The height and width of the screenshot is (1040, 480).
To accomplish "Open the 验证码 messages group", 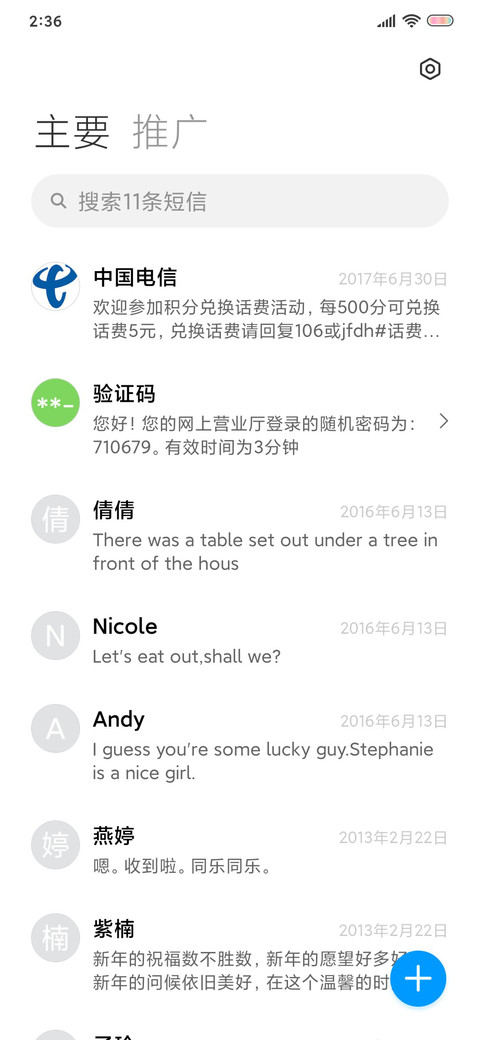I will pyautogui.click(x=240, y=420).
